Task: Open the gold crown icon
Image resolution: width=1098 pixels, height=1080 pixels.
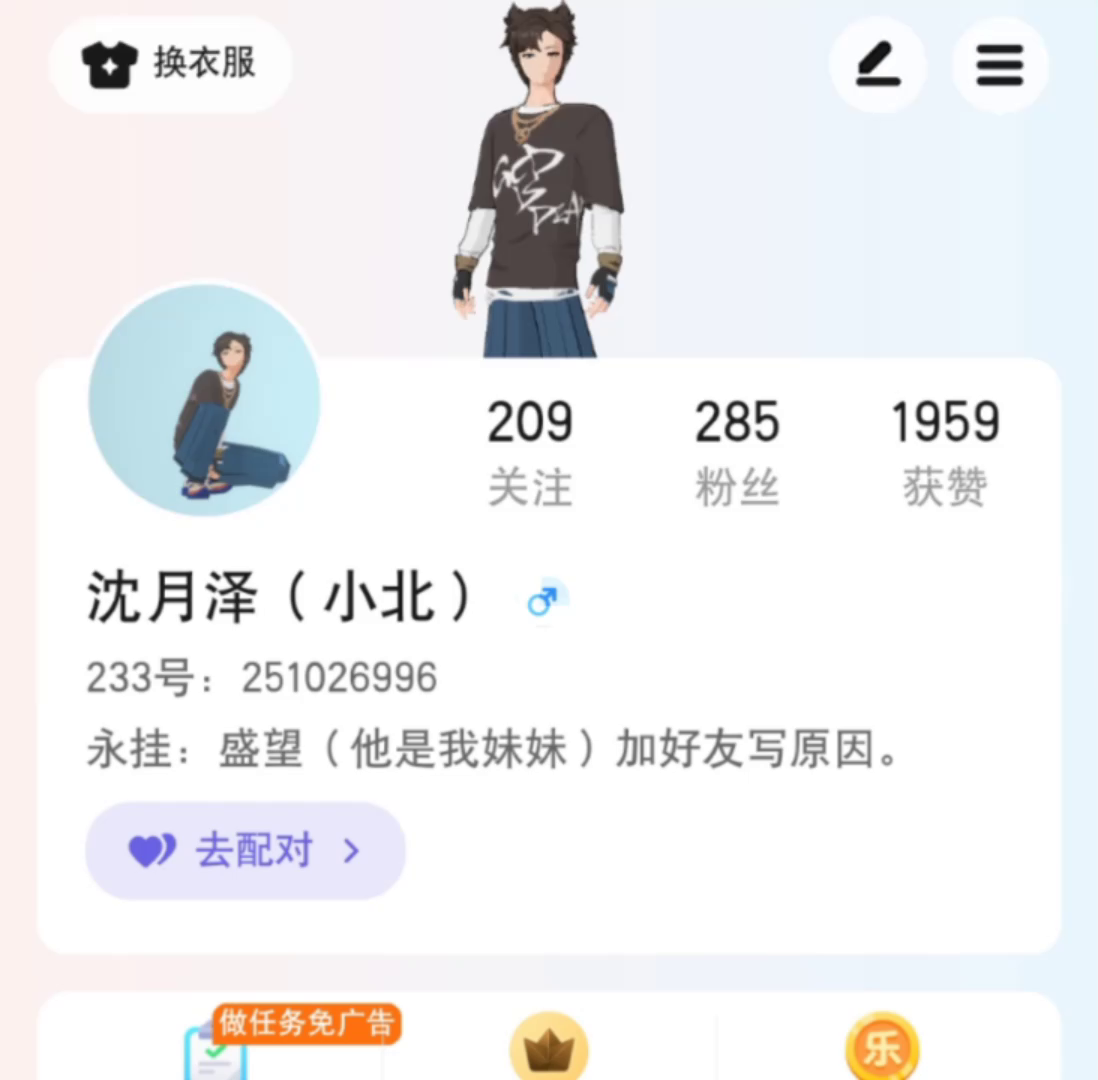Action: click(548, 1050)
